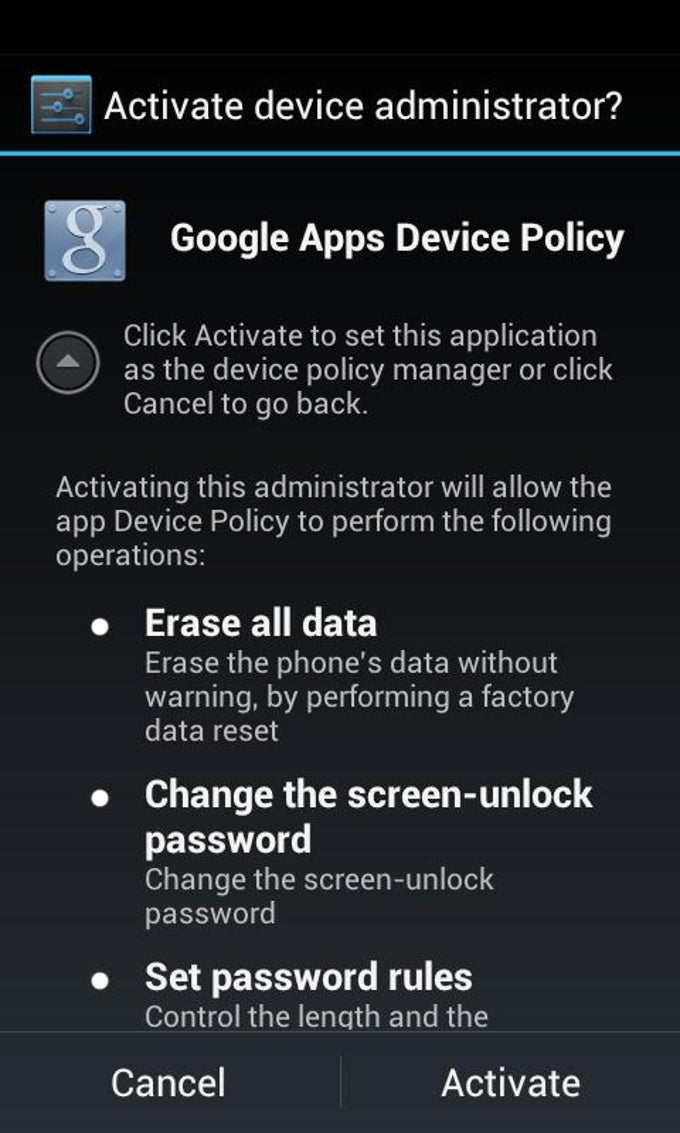The image size is (680, 1133).
Task: Collapse the description with the arrow icon
Action: [68, 362]
